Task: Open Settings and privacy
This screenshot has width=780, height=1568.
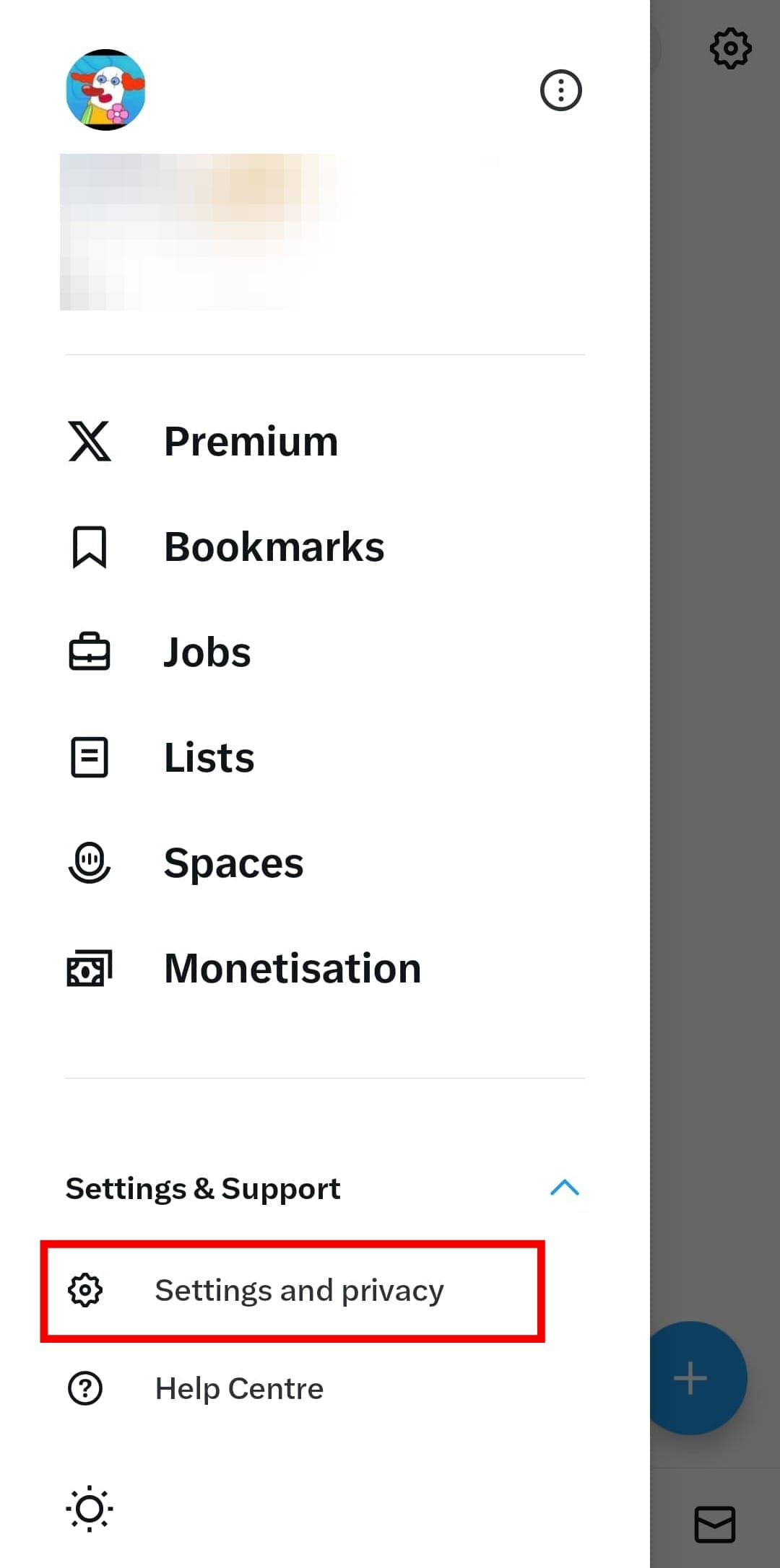Action: (298, 1290)
